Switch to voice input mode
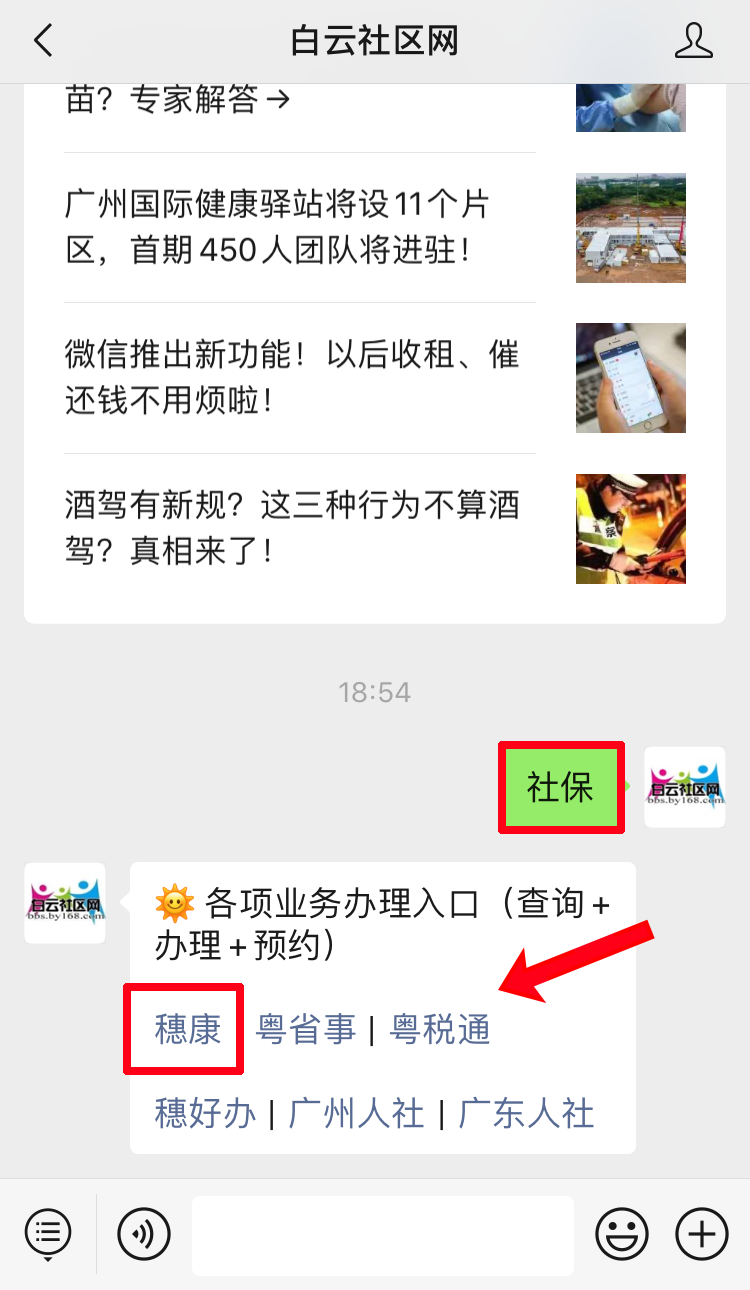Screen dimensions: 750x1290 coord(144,1235)
